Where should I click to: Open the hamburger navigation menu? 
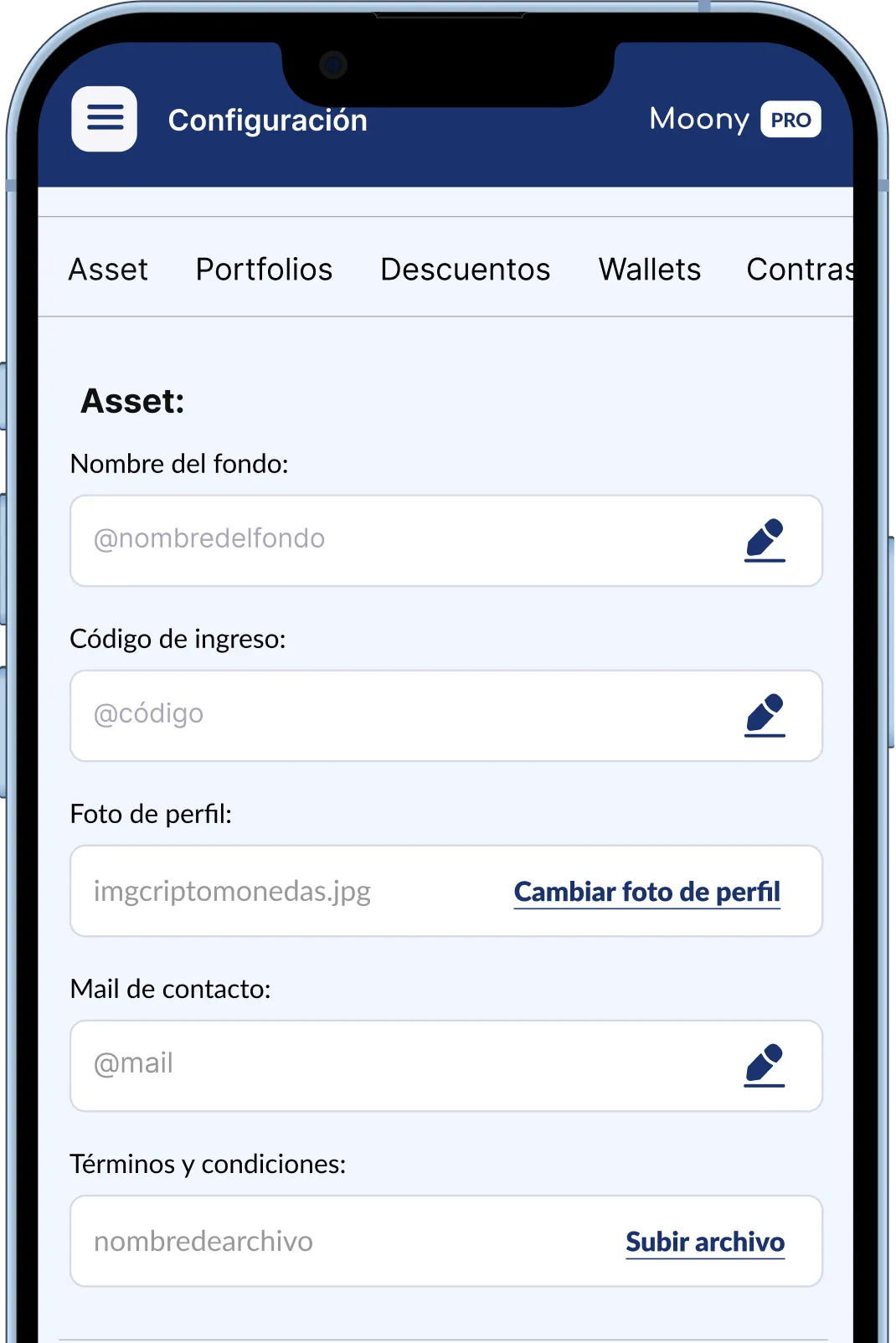(x=104, y=119)
